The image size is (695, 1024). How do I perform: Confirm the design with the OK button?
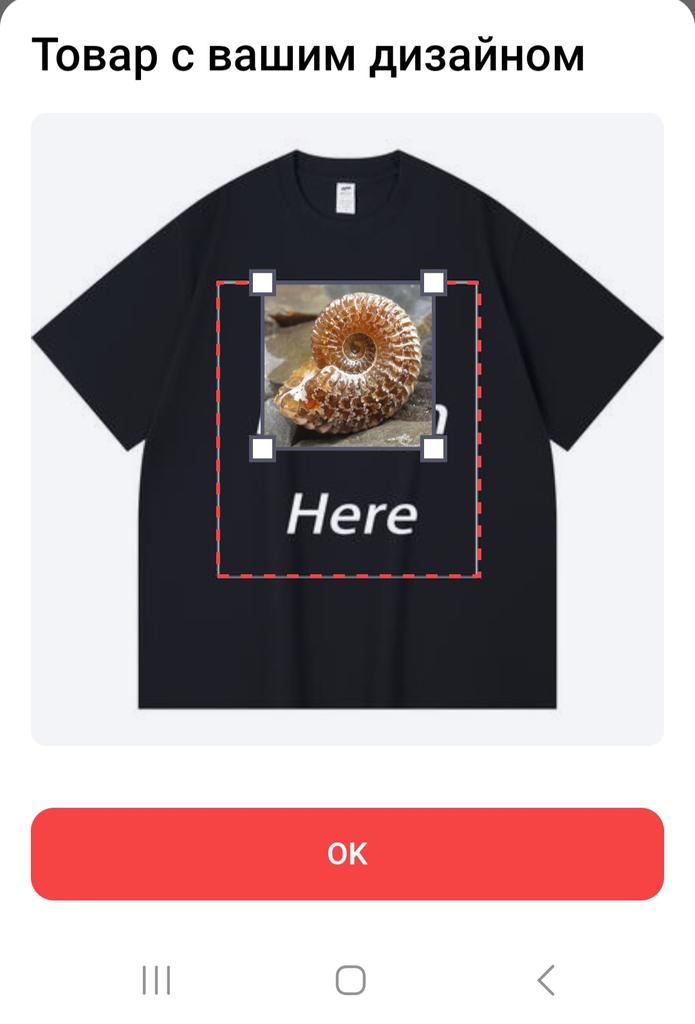coord(347,853)
